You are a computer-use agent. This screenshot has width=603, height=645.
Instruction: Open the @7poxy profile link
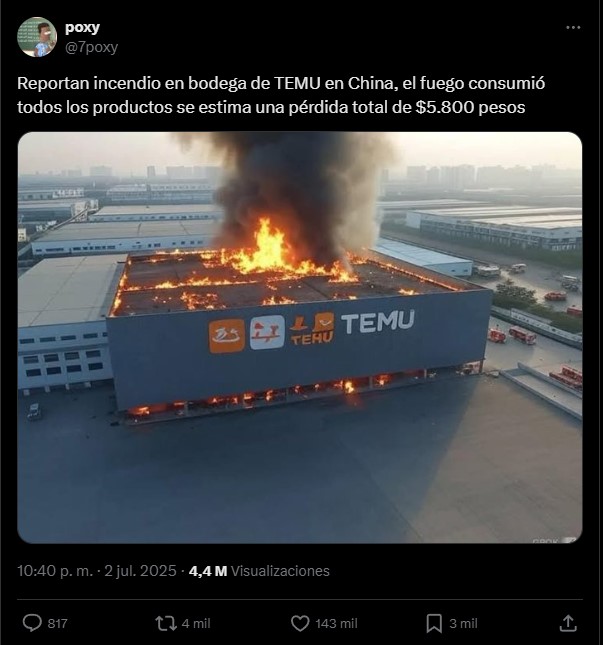pos(91,47)
